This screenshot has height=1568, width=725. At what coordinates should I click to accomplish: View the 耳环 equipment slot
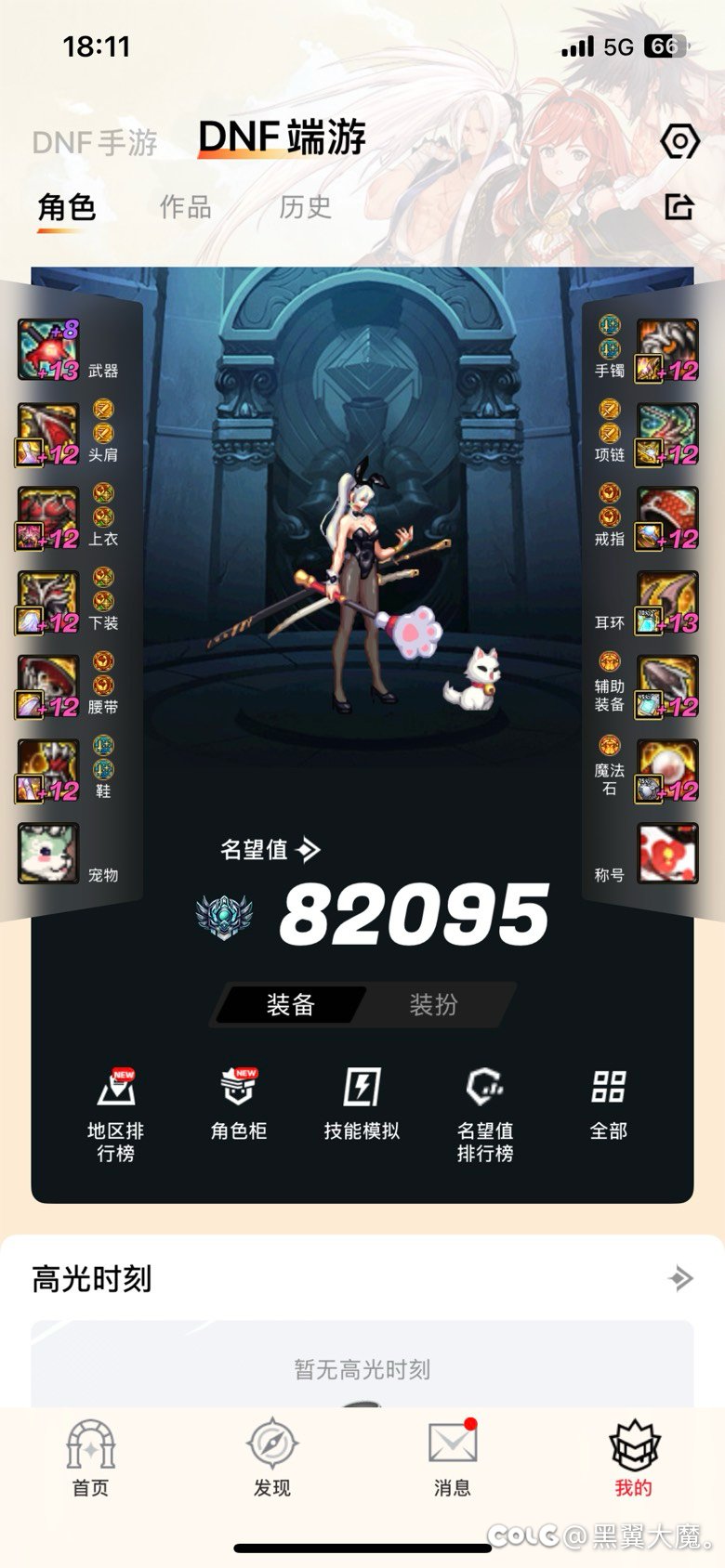pyautogui.click(x=666, y=603)
